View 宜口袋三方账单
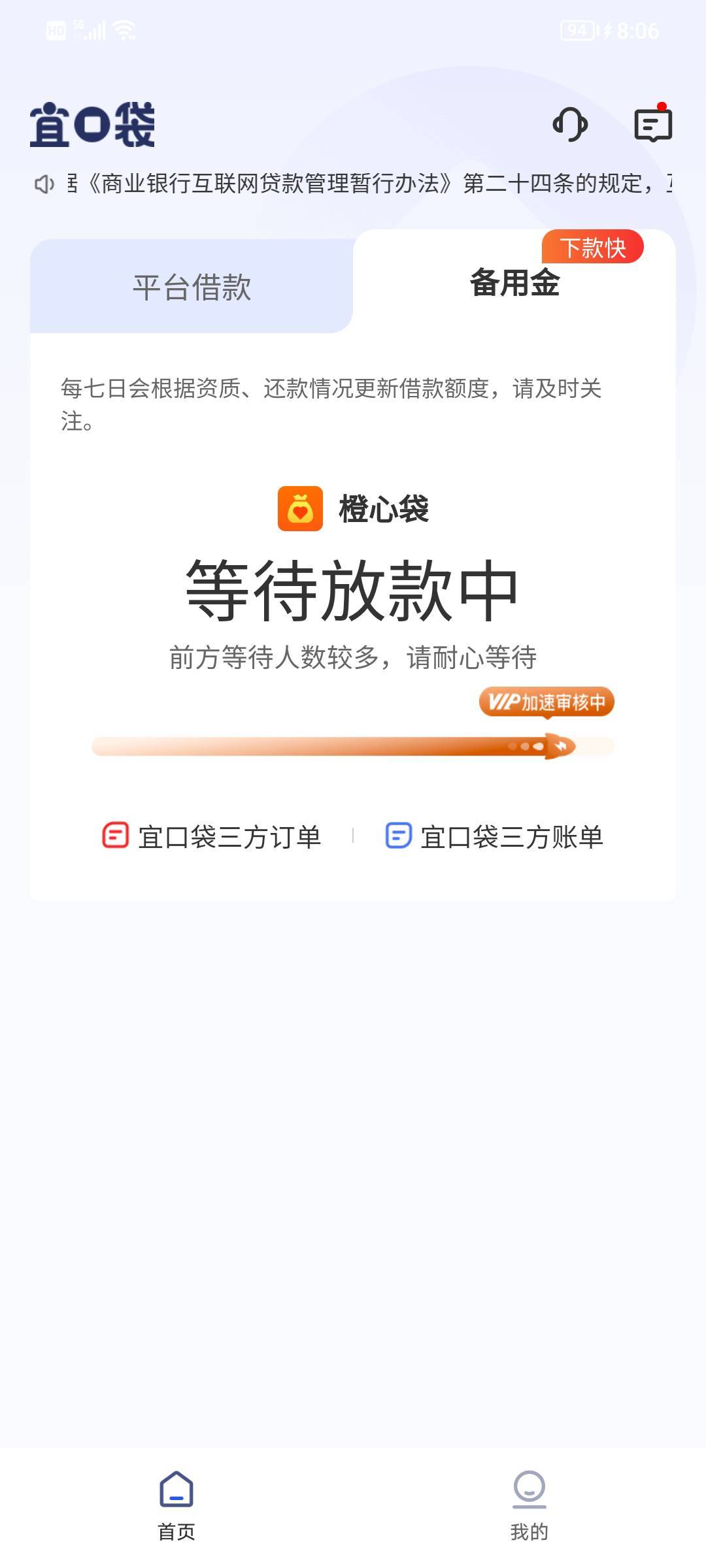The height and width of the screenshot is (1568, 706). coord(494,836)
